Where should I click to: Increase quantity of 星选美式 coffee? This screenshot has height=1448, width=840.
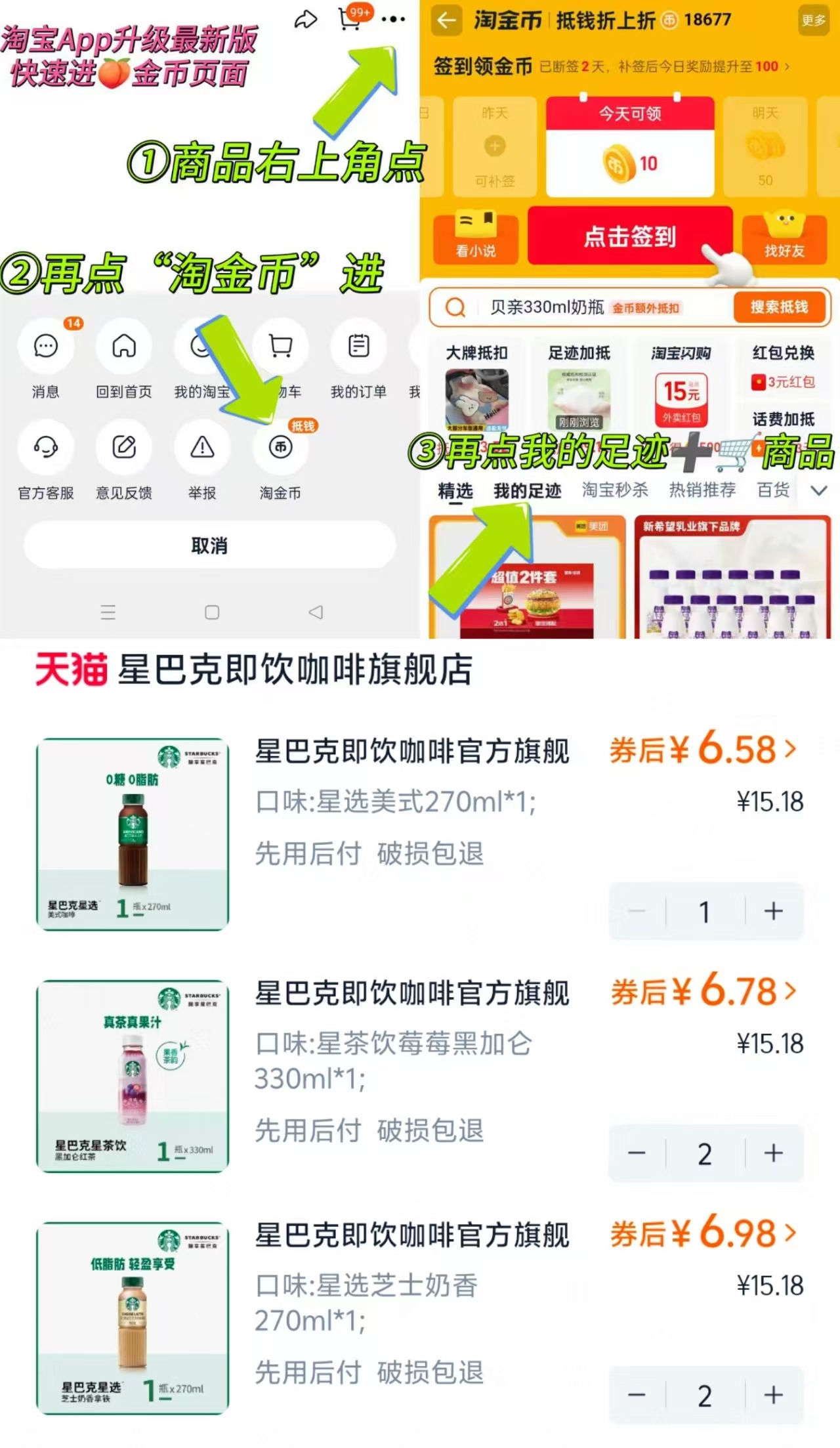pos(773,912)
